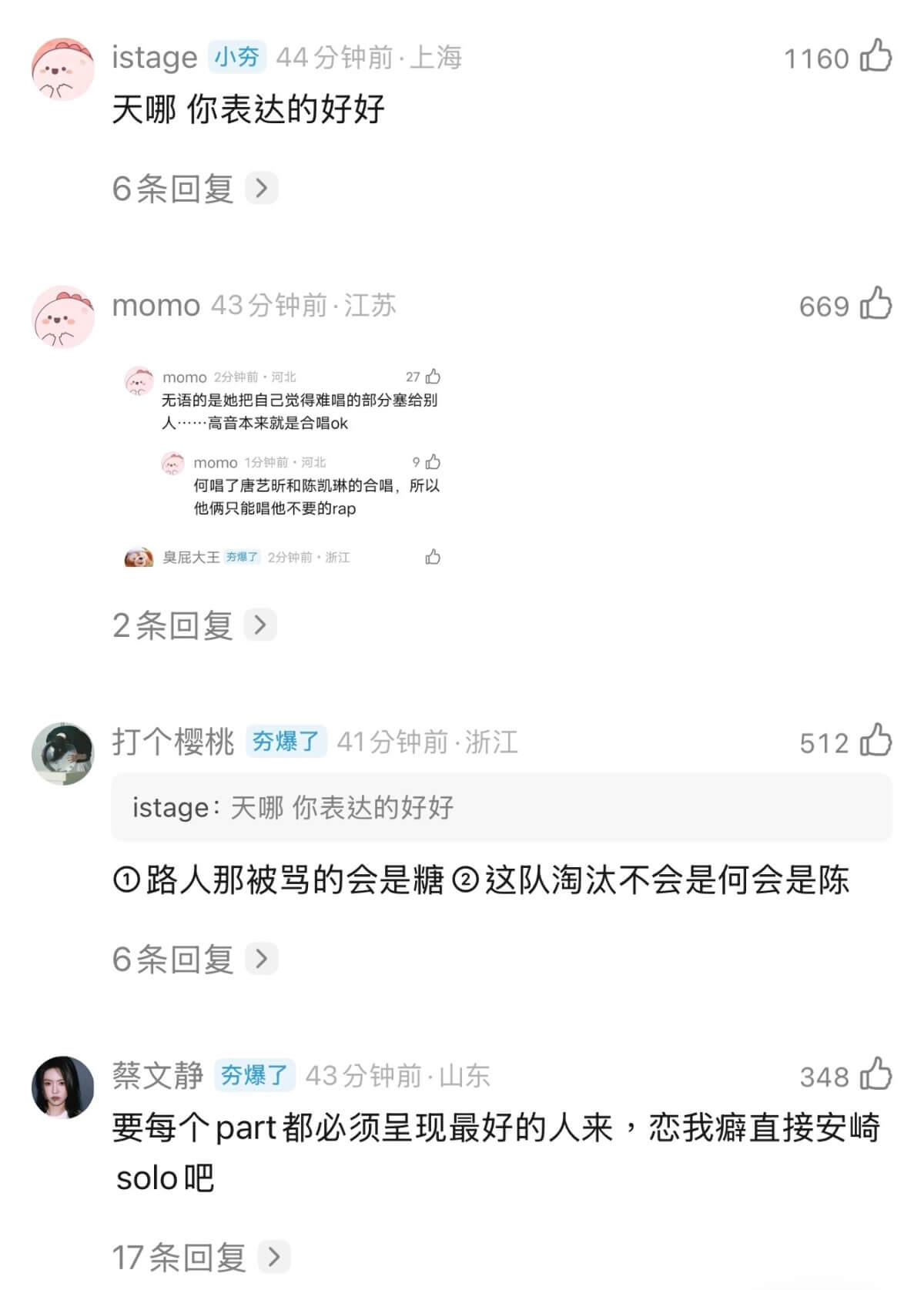Like 蔡文静's comment with 348 likes
The image size is (924, 1290).
point(875,1075)
